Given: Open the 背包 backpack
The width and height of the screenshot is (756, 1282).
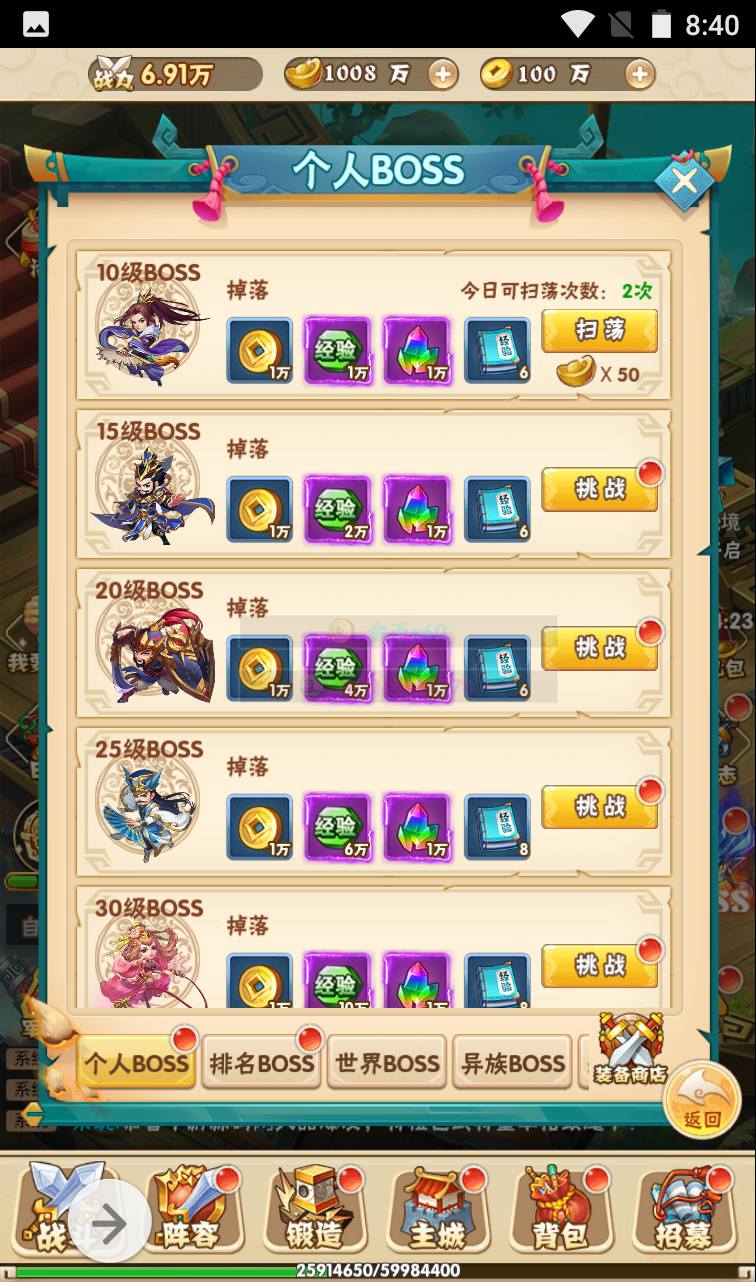Looking at the screenshot, I should pos(560,1210).
